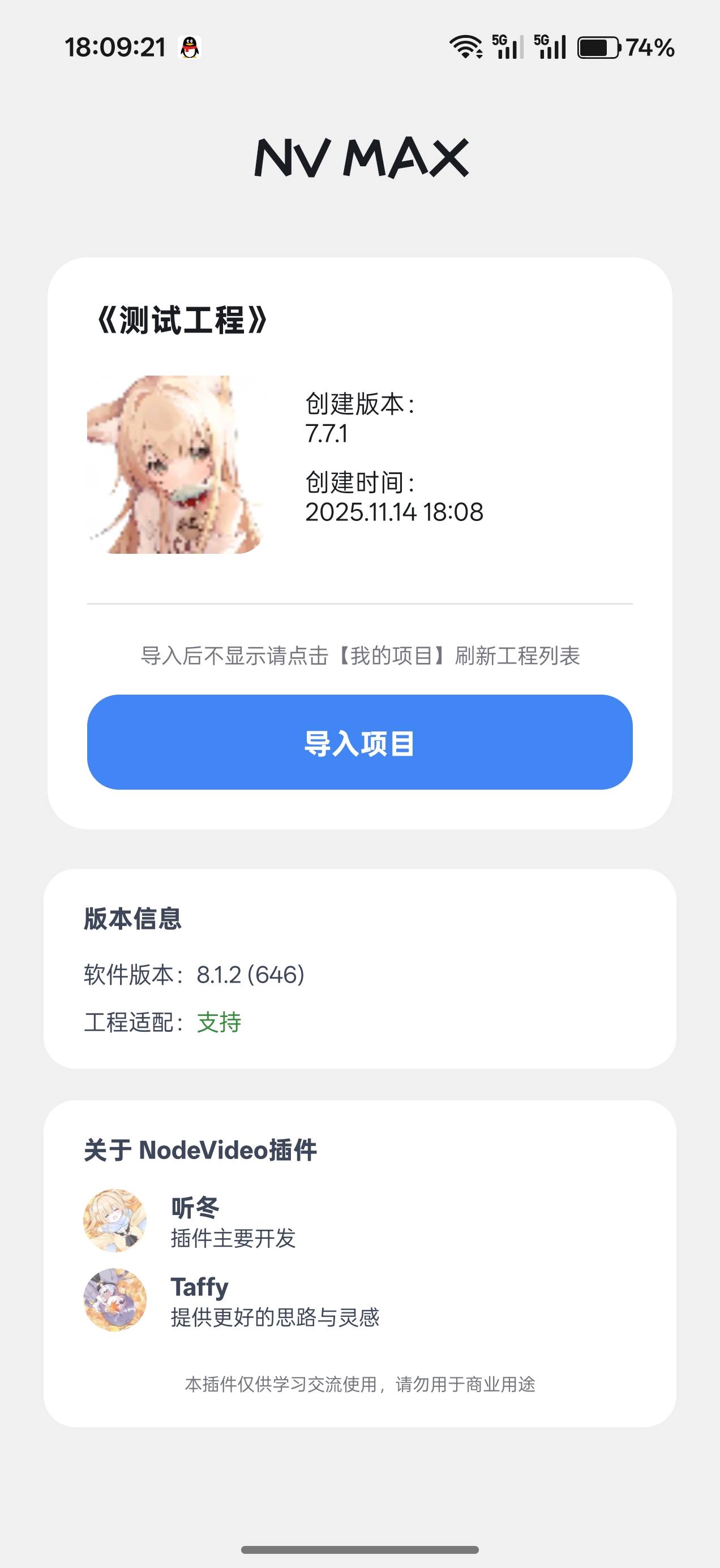Open the 《测试工程》 project title
720x1568 pixels.
click(179, 320)
